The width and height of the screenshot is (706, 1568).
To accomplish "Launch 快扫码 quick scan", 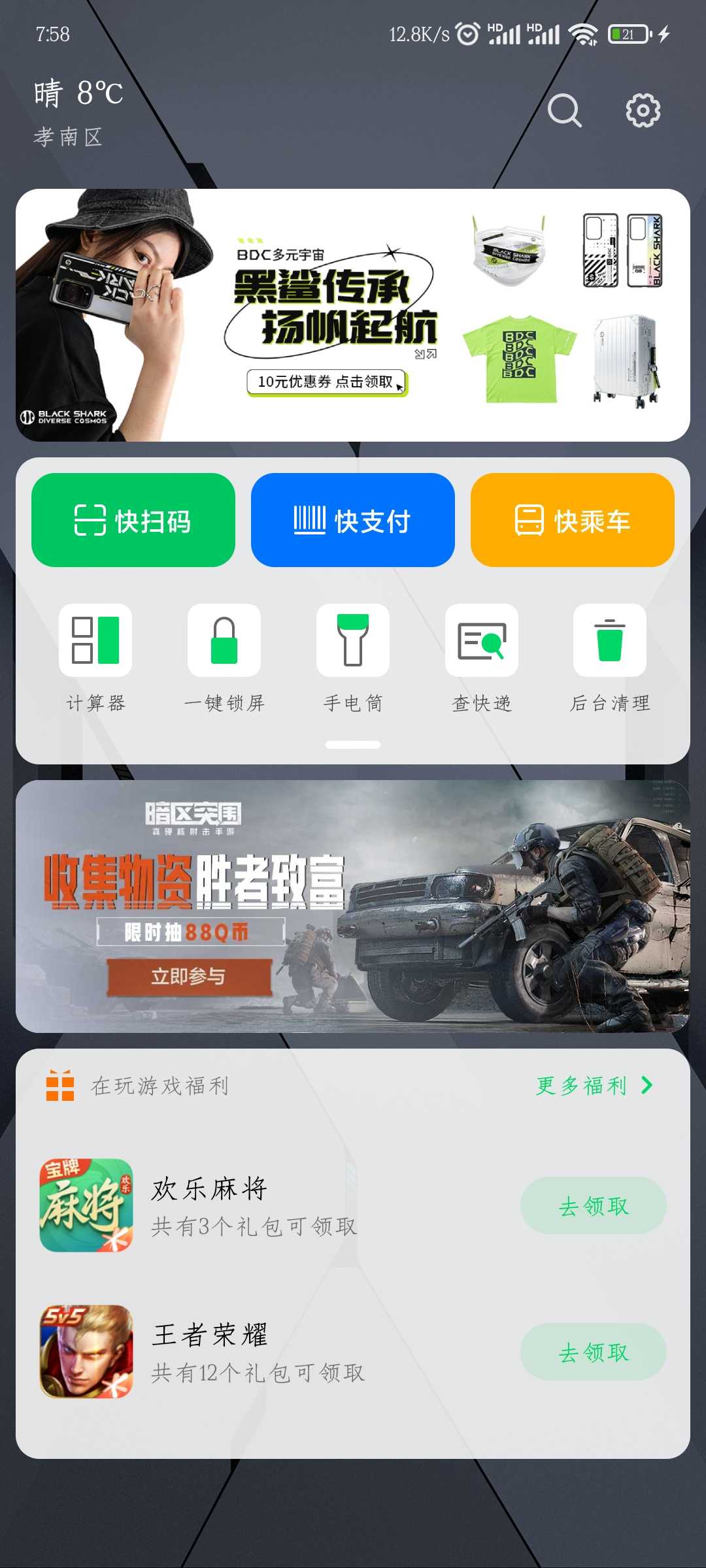I will [x=133, y=520].
